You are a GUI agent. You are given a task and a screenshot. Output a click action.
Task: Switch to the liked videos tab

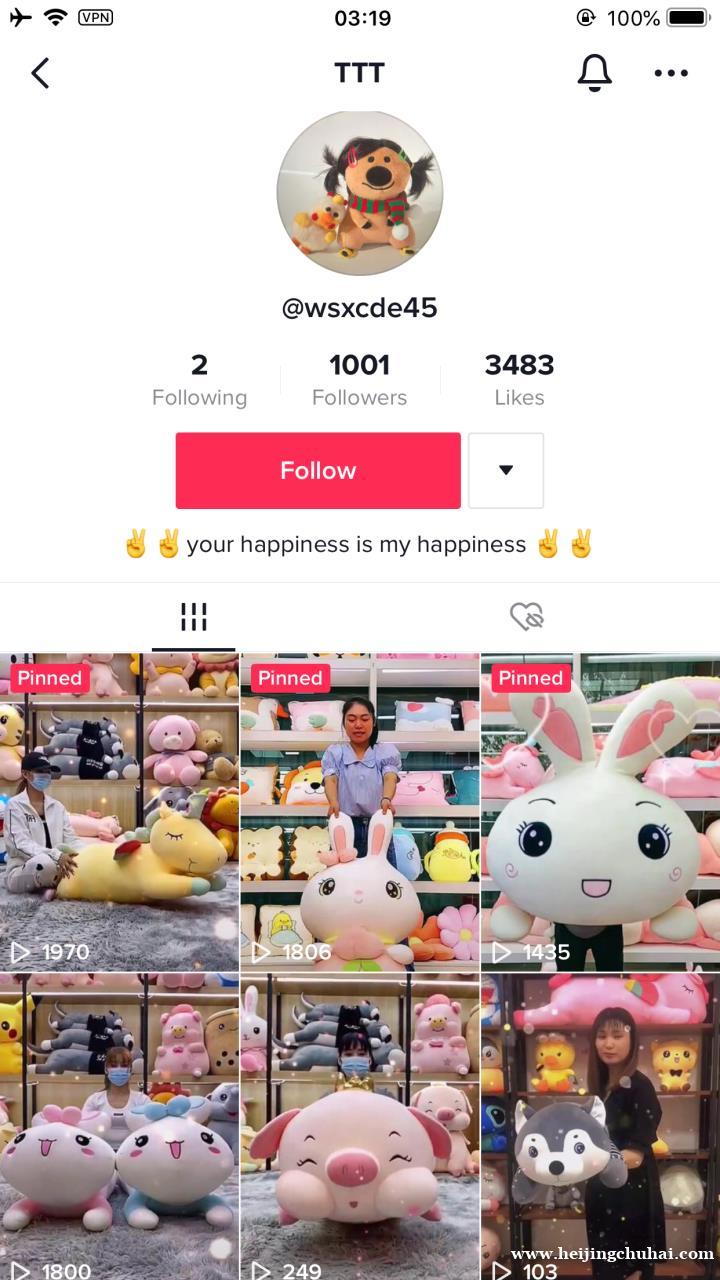click(x=526, y=617)
